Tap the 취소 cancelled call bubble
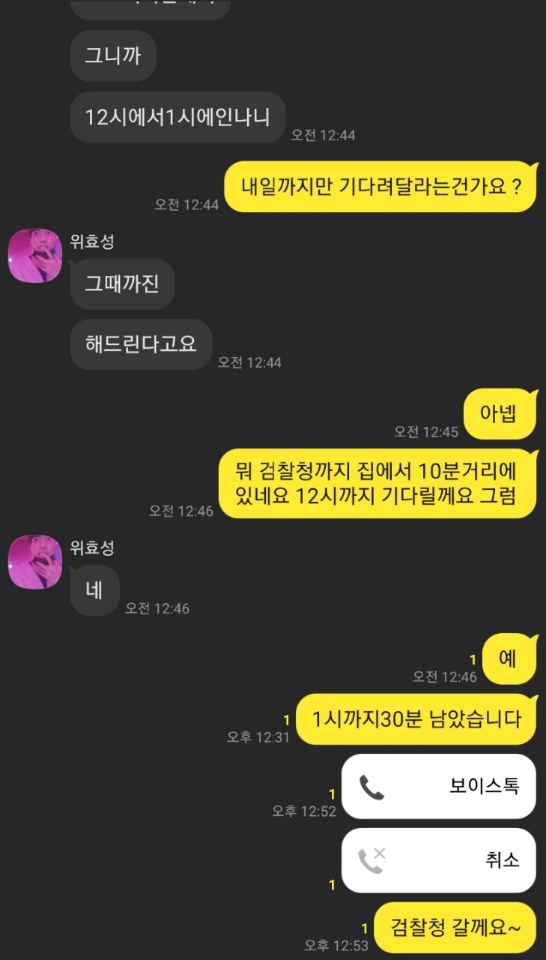546x960 pixels. click(438, 860)
